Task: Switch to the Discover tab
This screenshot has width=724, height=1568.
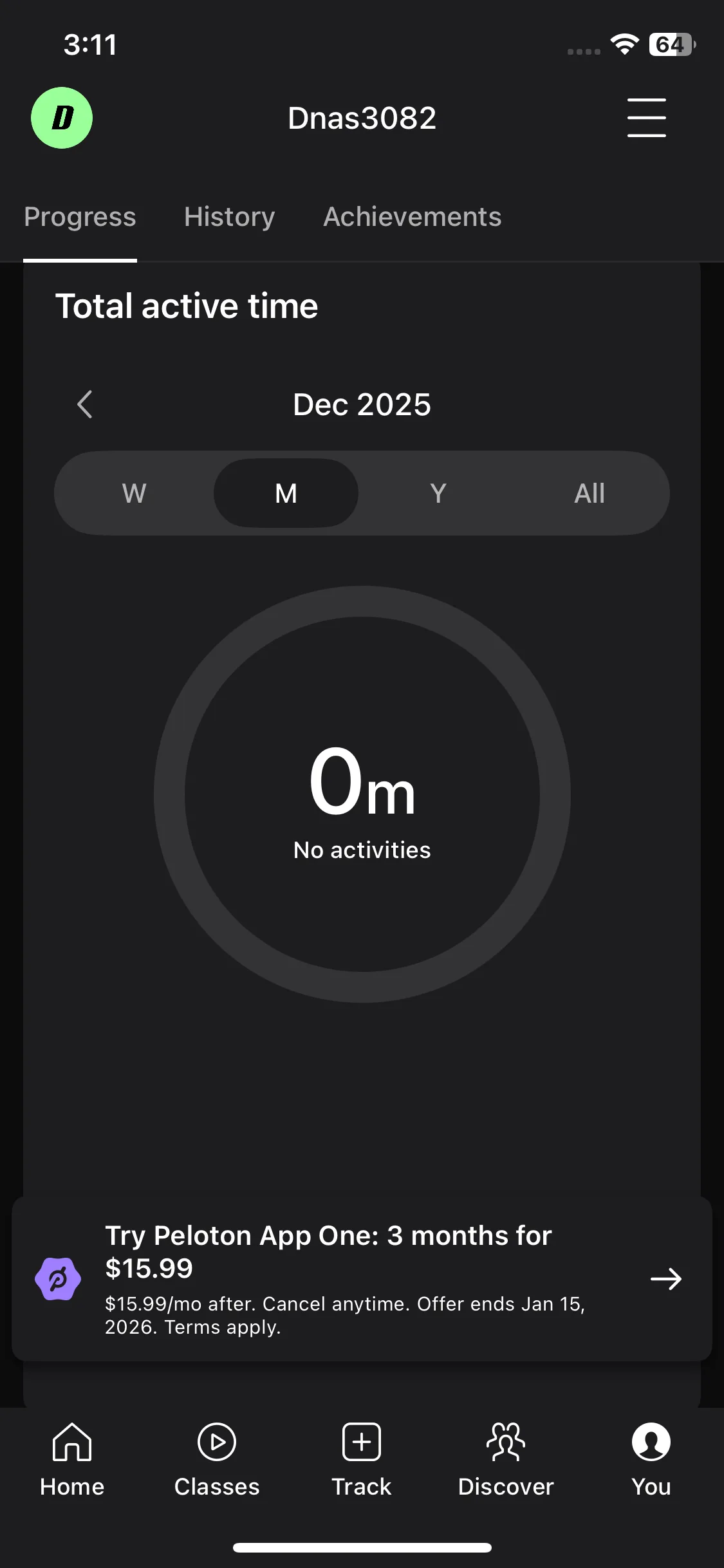Action: pyautogui.click(x=506, y=1460)
